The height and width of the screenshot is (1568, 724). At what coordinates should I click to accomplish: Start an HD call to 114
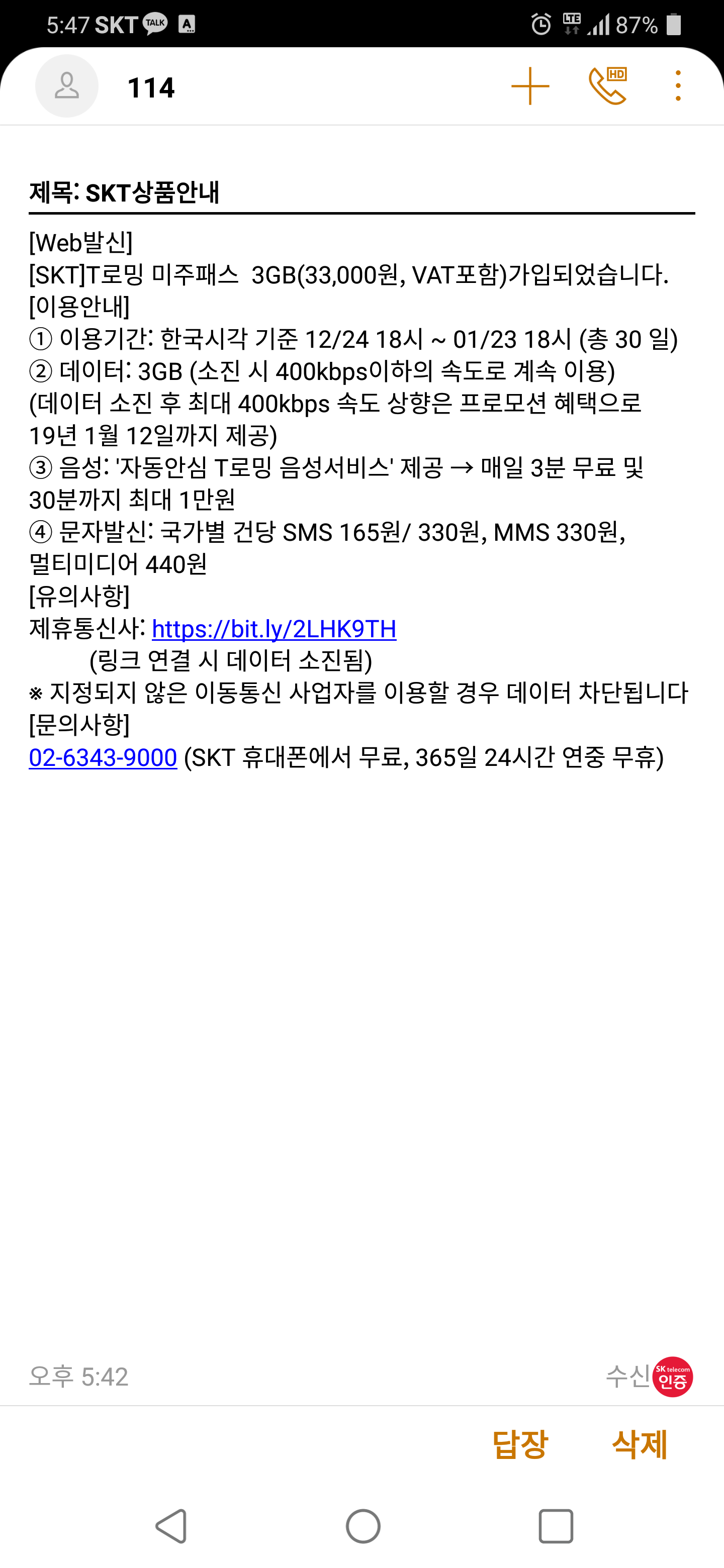(x=608, y=86)
